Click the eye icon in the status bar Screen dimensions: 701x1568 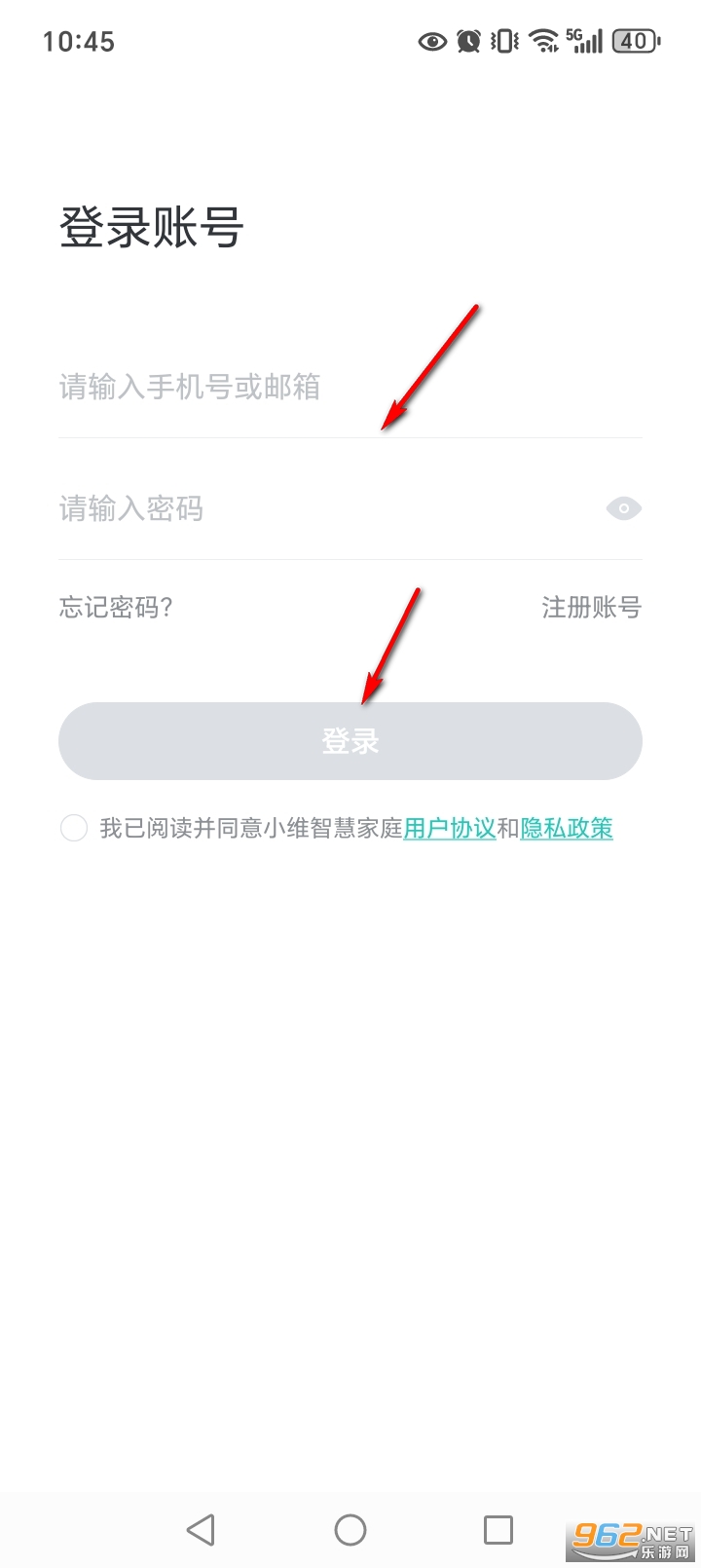point(431,41)
